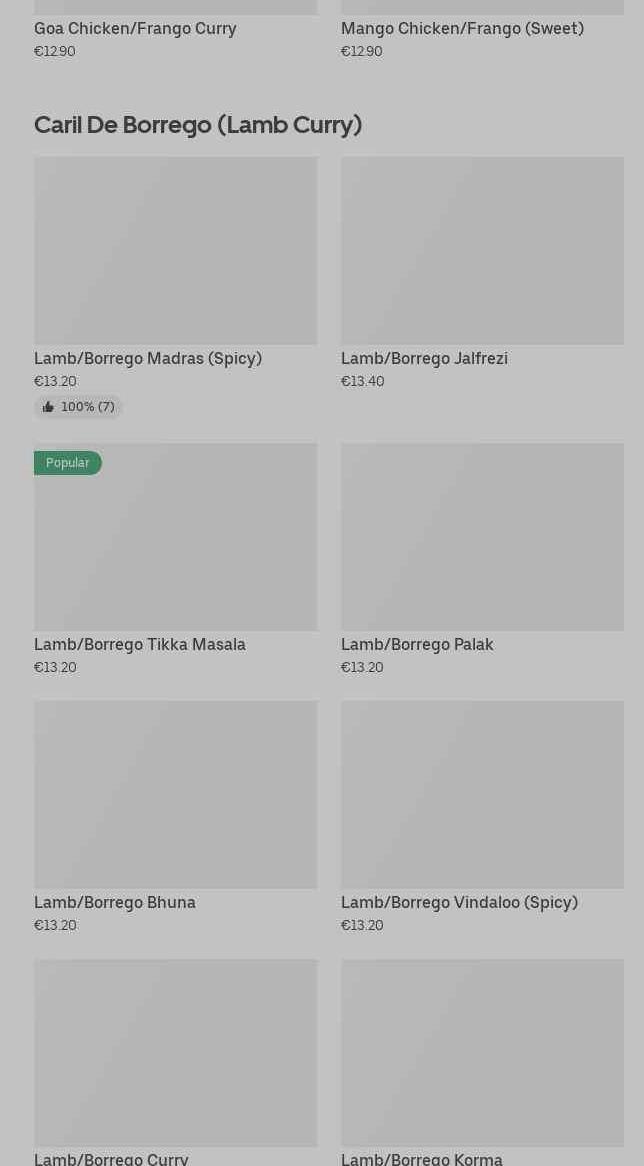Select the Lamb/Borrego Curry card
This screenshot has height=1166, width=644.
click(x=175, y=1053)
